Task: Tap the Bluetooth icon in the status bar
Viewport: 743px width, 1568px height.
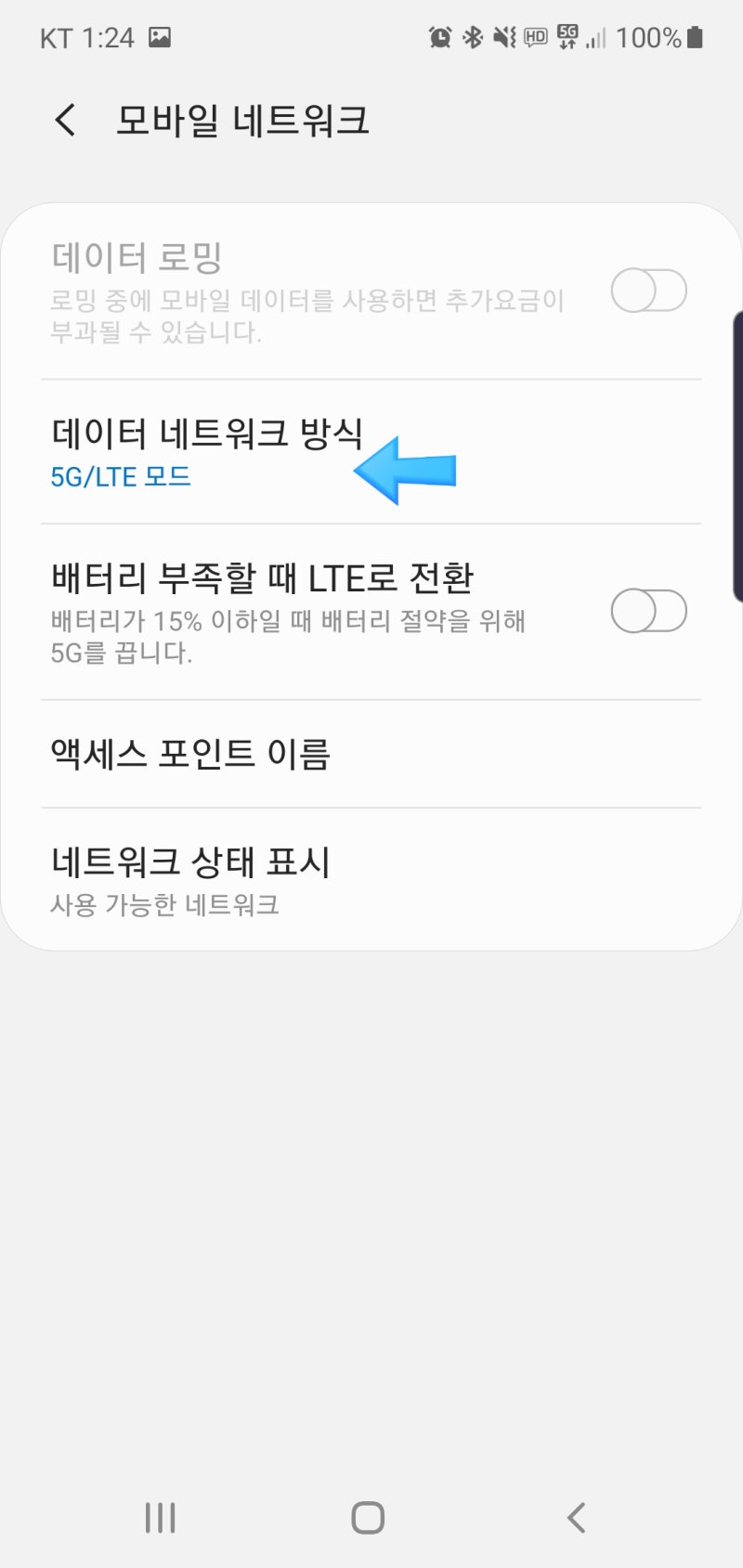Action: coord(474,35)
